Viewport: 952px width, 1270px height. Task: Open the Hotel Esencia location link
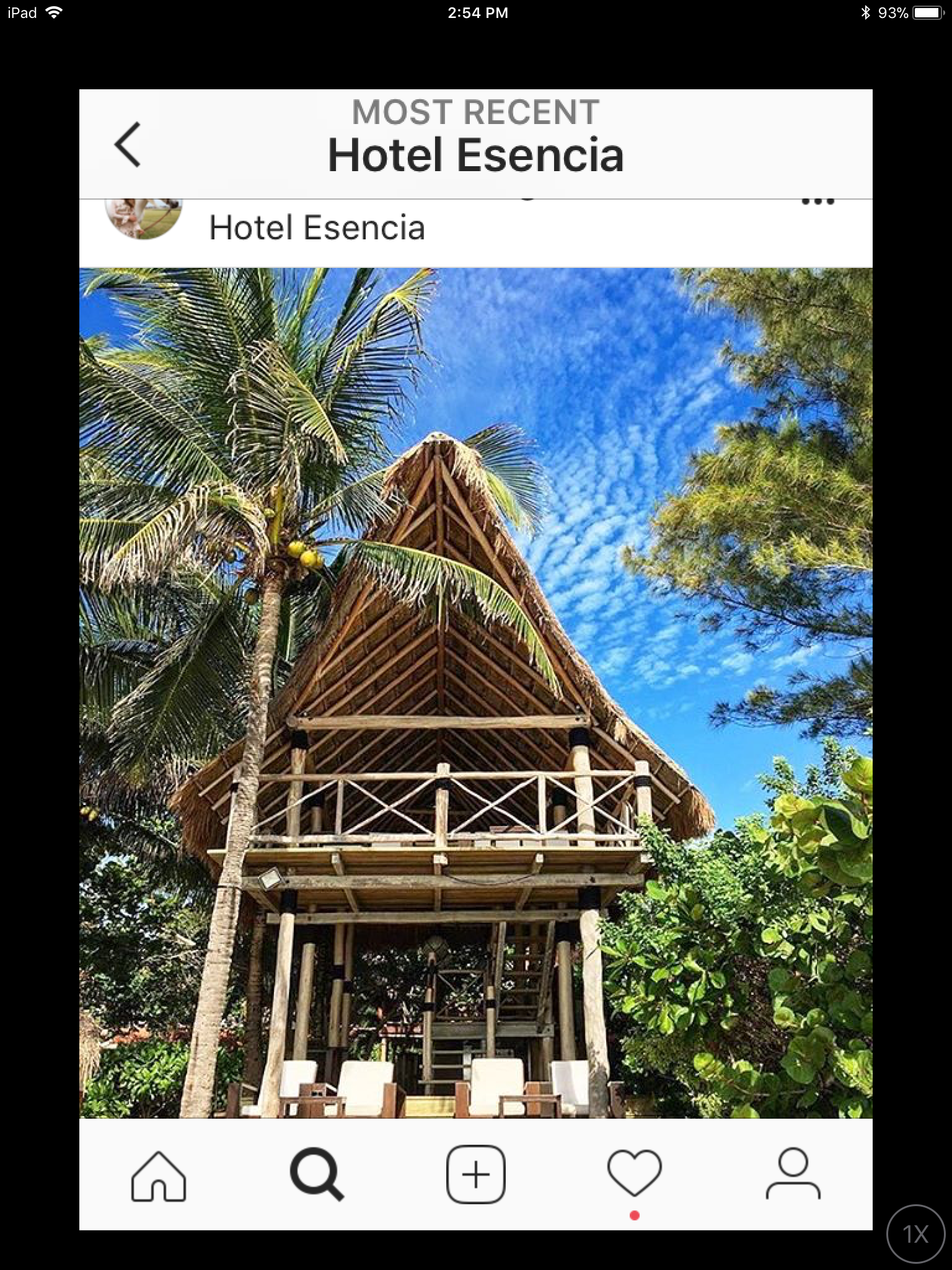click(317, 228)
